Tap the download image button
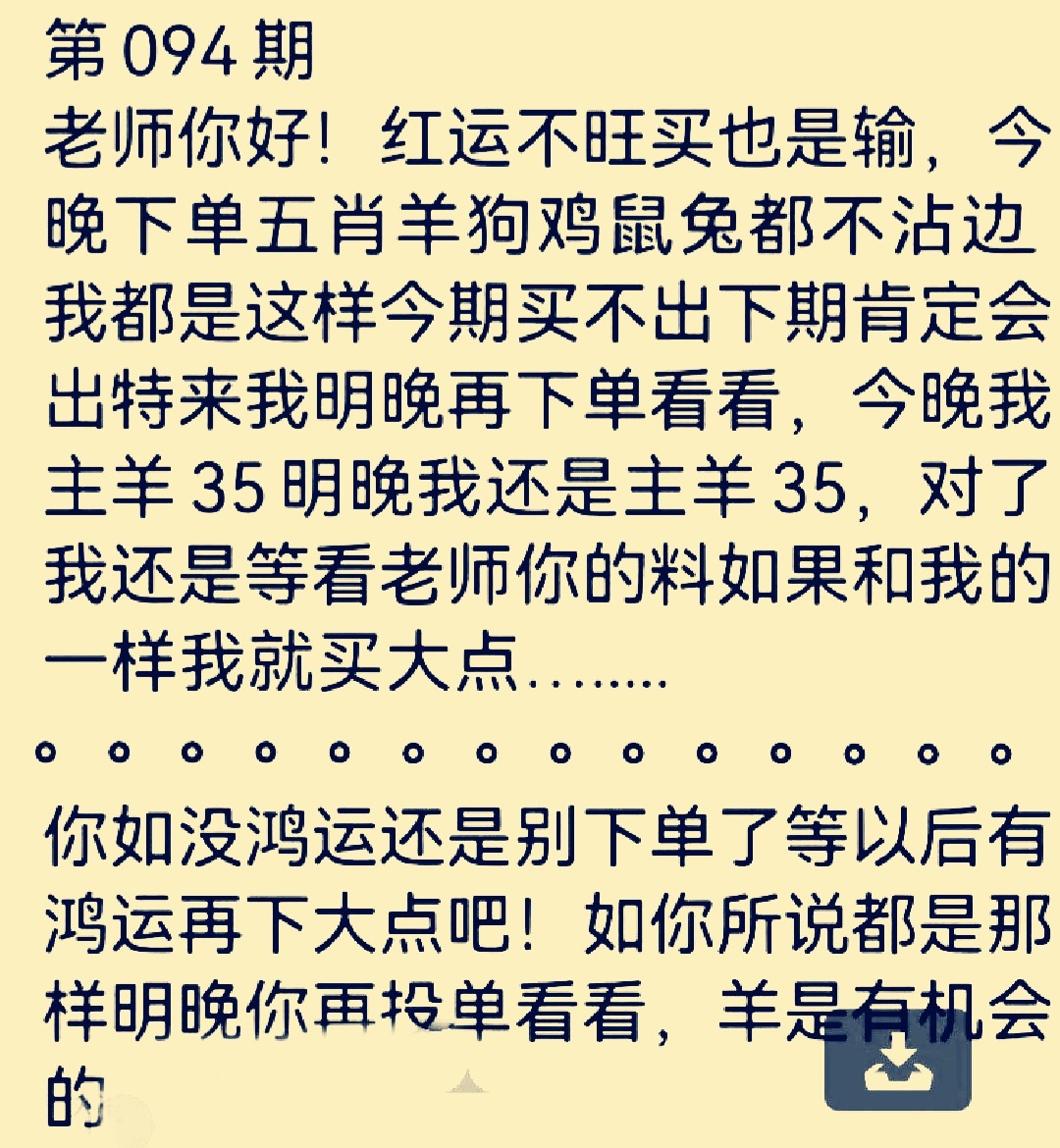The image size is (1060, 1148). pos(897,1064)
